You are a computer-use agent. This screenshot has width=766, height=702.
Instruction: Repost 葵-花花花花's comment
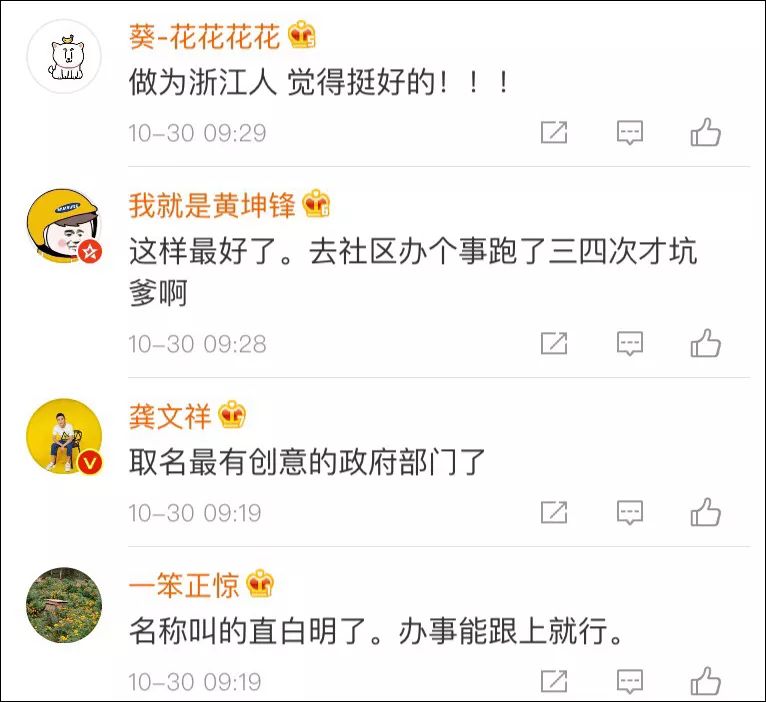[x=554, y=132]
